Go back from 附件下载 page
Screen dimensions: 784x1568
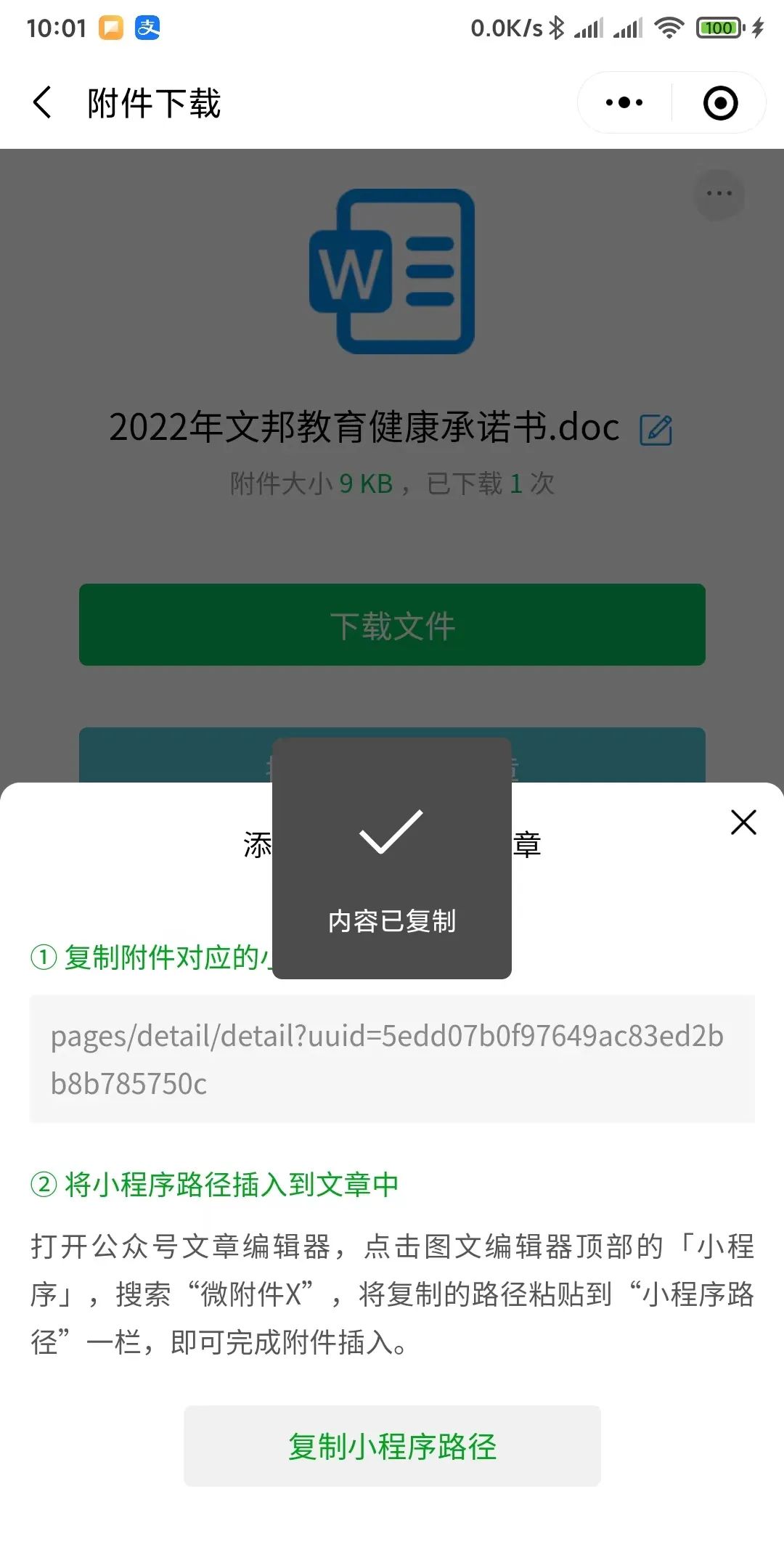point(42,102)
